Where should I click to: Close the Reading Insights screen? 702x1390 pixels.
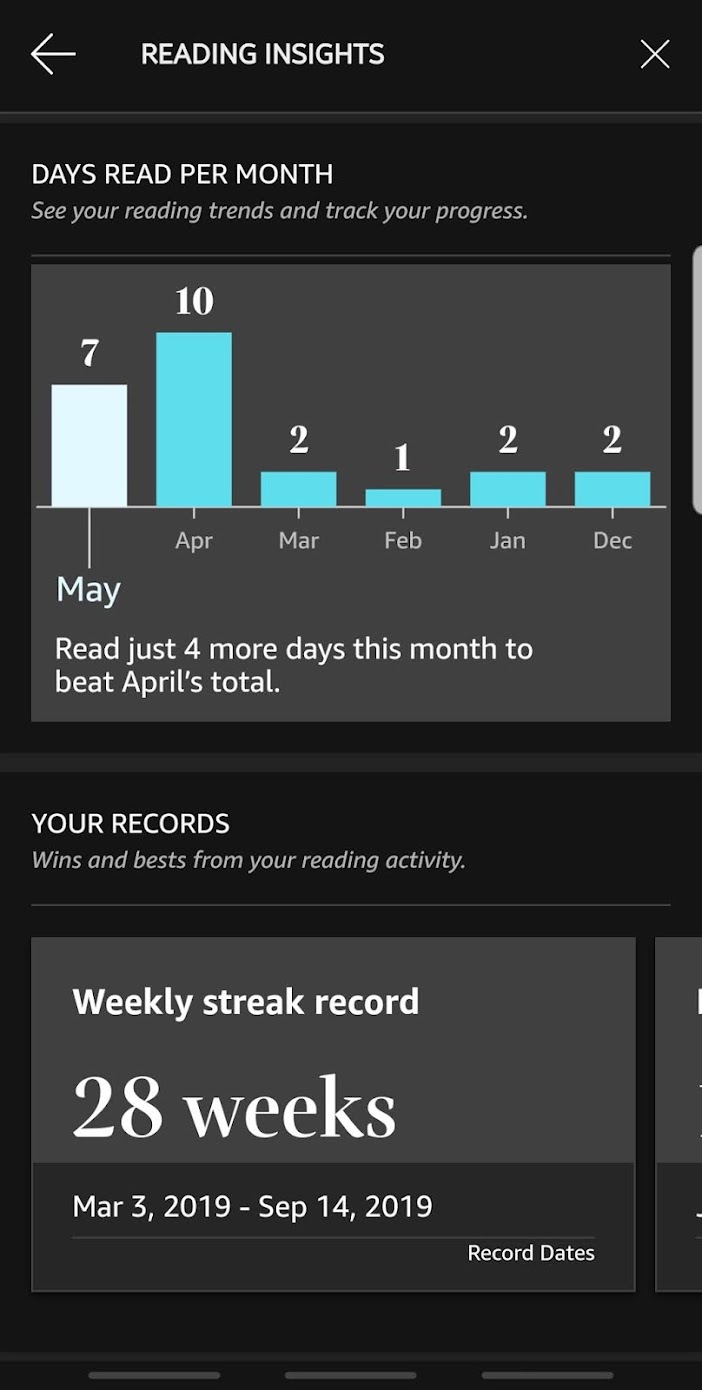[655, 54]
